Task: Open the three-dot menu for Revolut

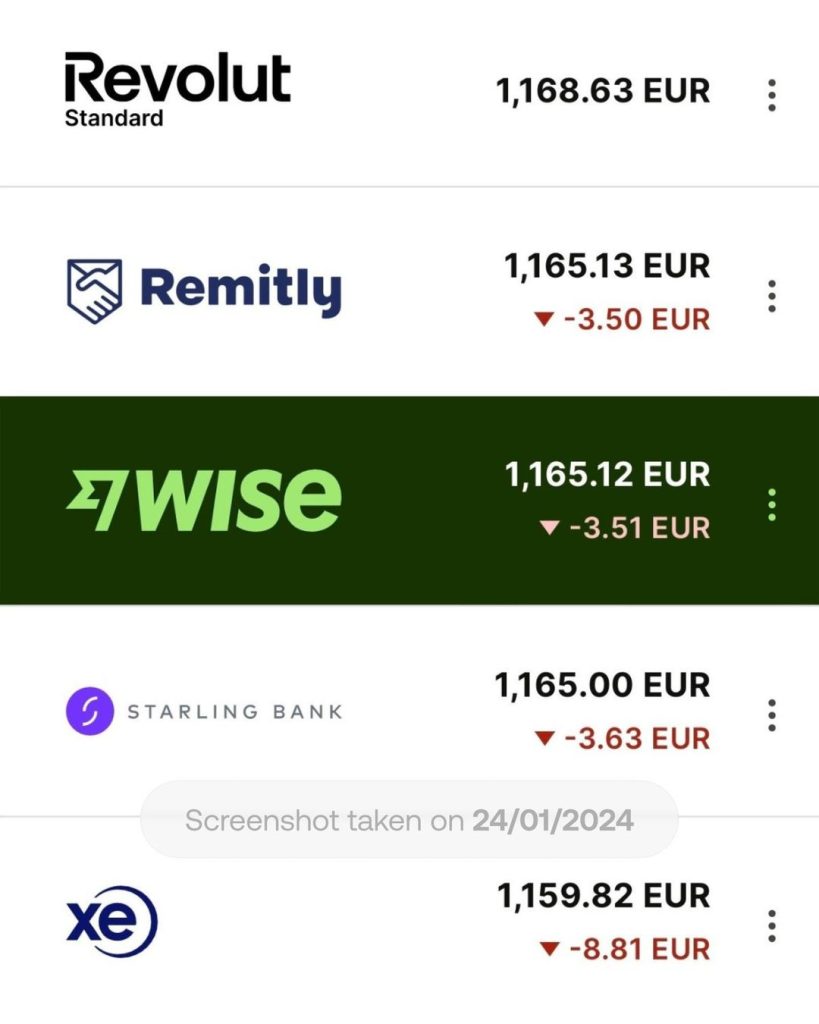Action: point(770,95)
